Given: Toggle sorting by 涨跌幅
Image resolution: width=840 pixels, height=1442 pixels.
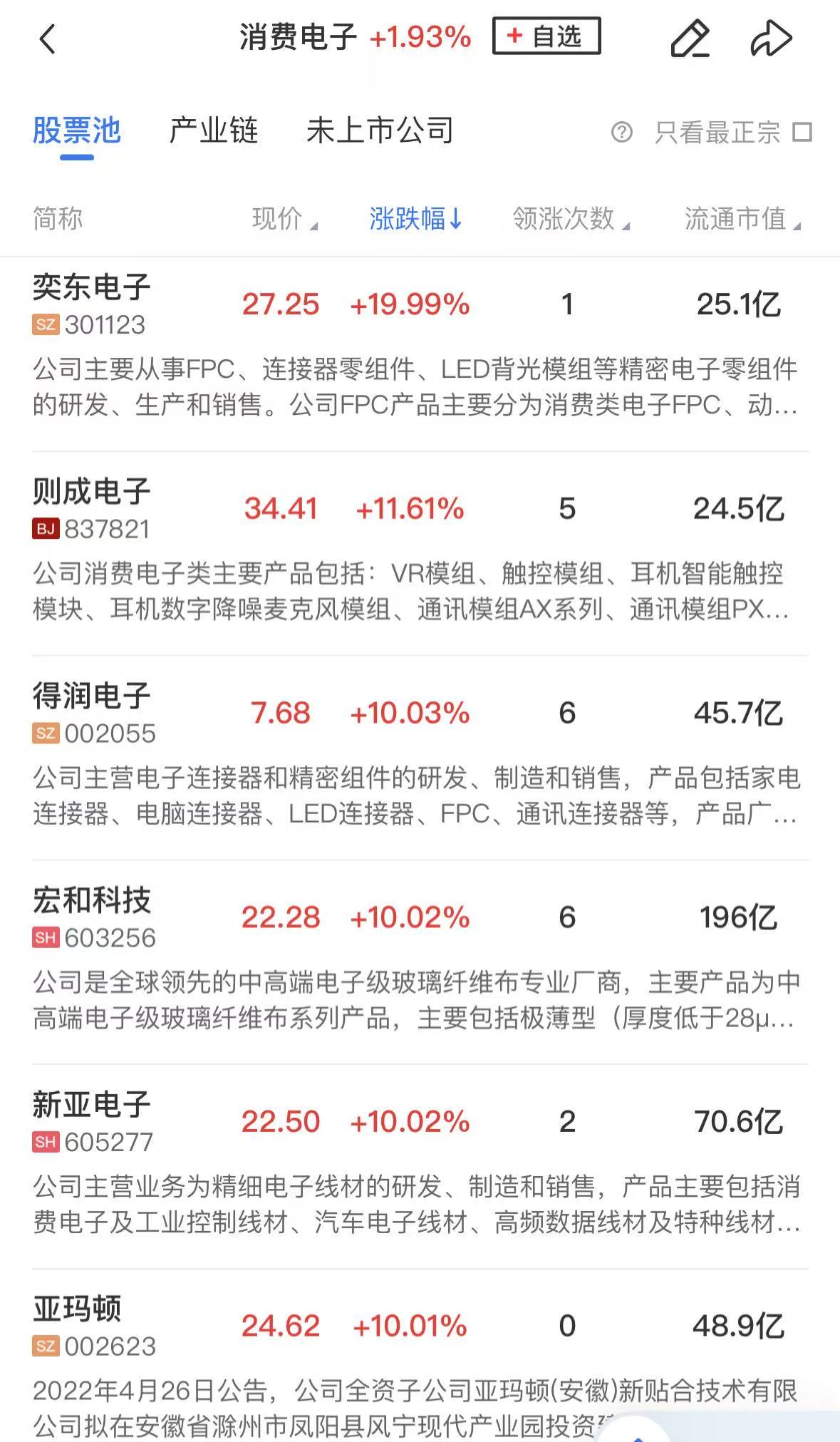Looking at the screenshot, I should [416, 219].
